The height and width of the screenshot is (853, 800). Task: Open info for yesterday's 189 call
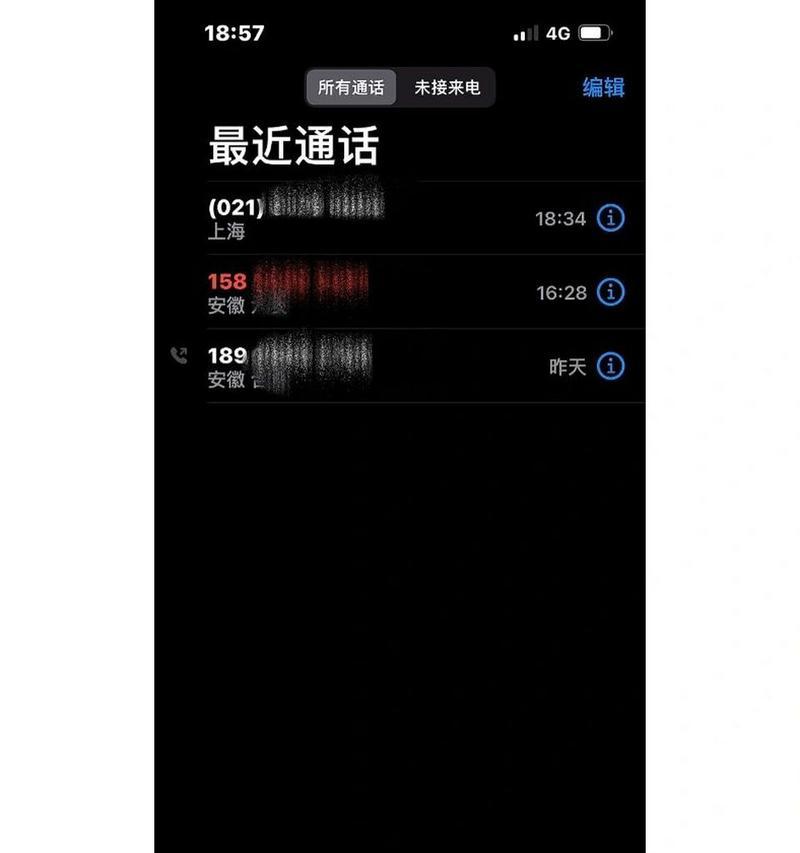pos(611,366)
